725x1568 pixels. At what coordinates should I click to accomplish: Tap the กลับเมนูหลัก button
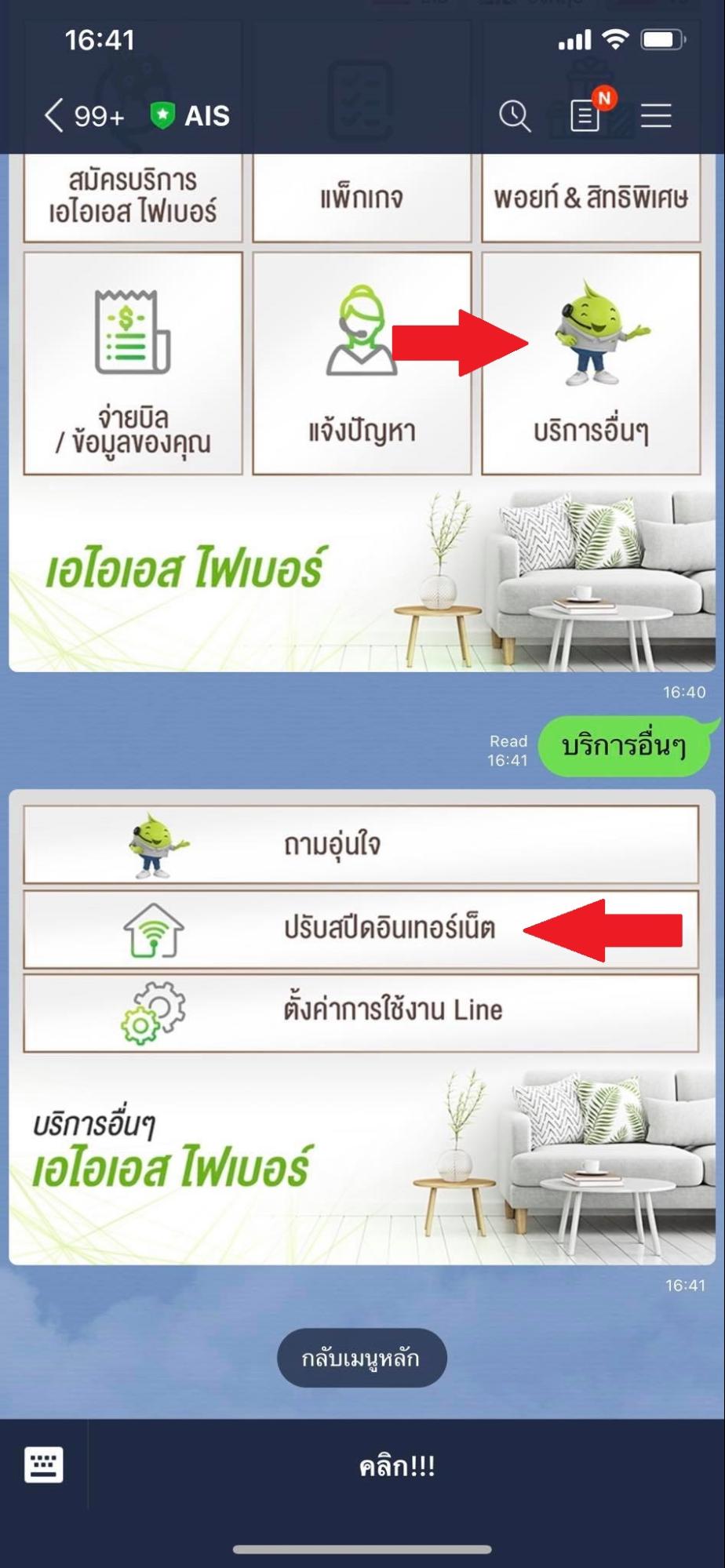coord(362,1358)
